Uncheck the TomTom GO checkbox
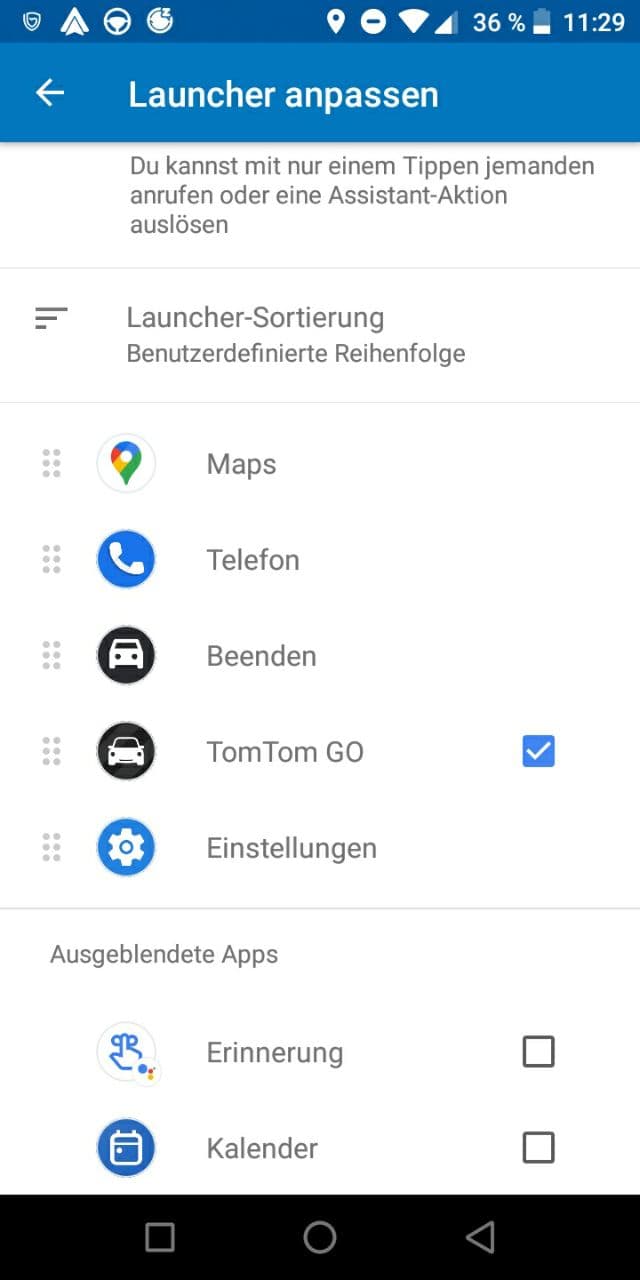This screenshot has height=1280, width=640. [538, 751]
